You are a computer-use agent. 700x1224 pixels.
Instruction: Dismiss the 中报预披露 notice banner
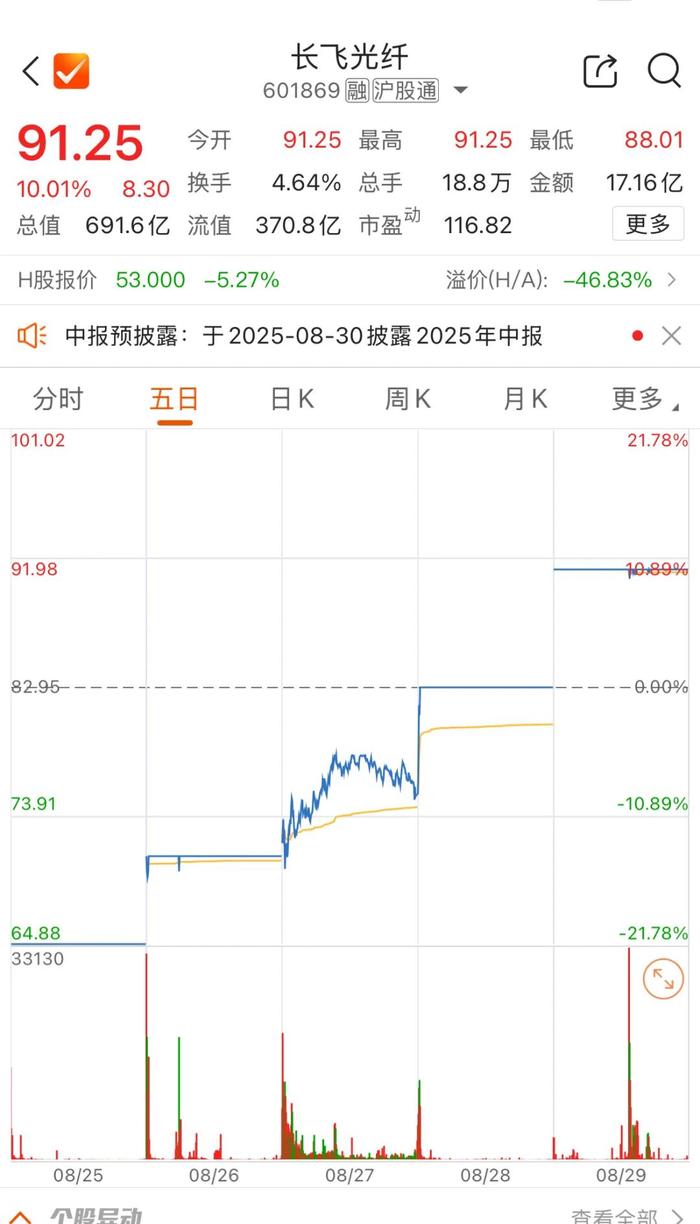point(671,336)
